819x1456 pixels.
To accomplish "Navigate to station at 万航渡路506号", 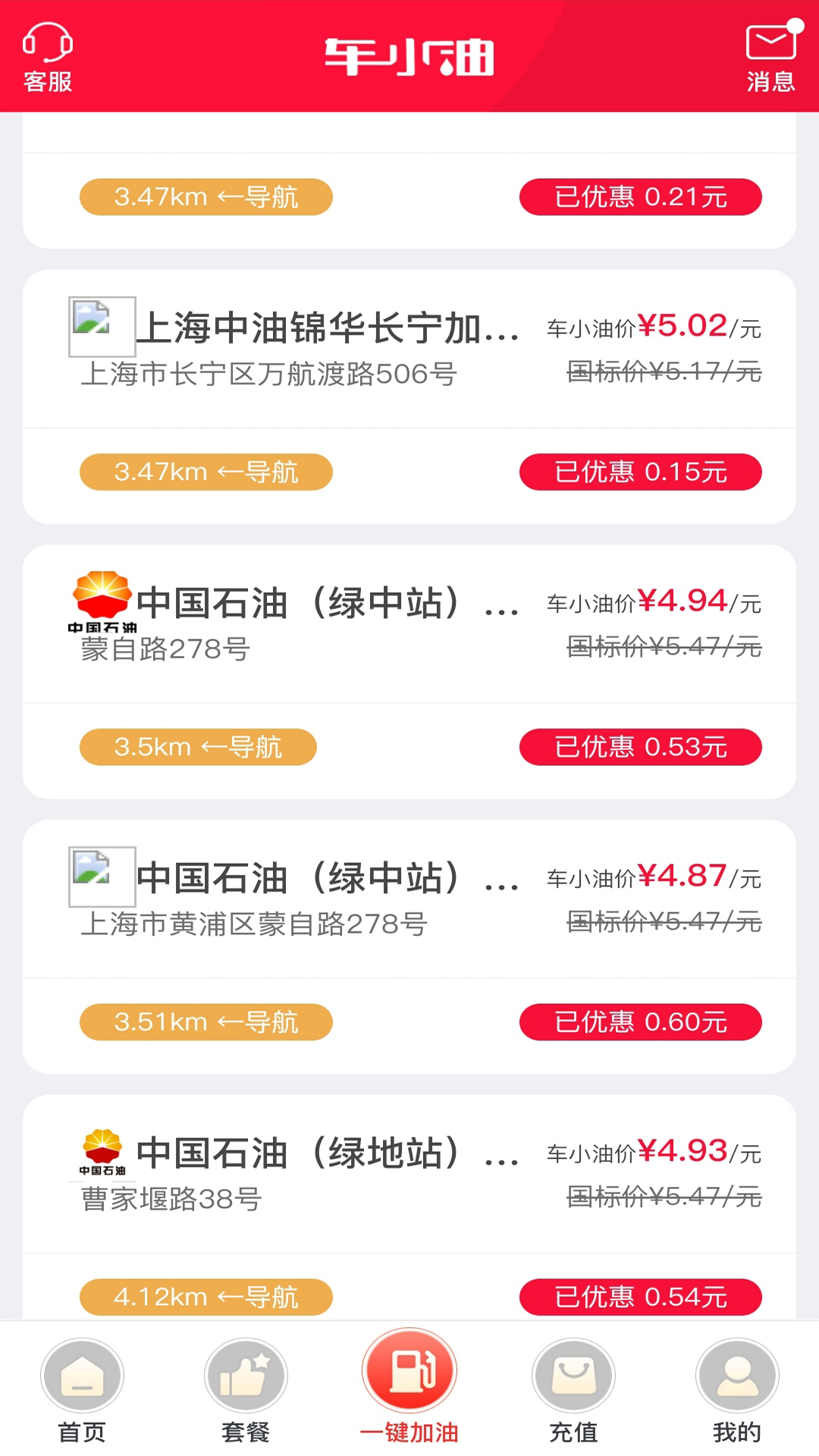I will 206,472.
